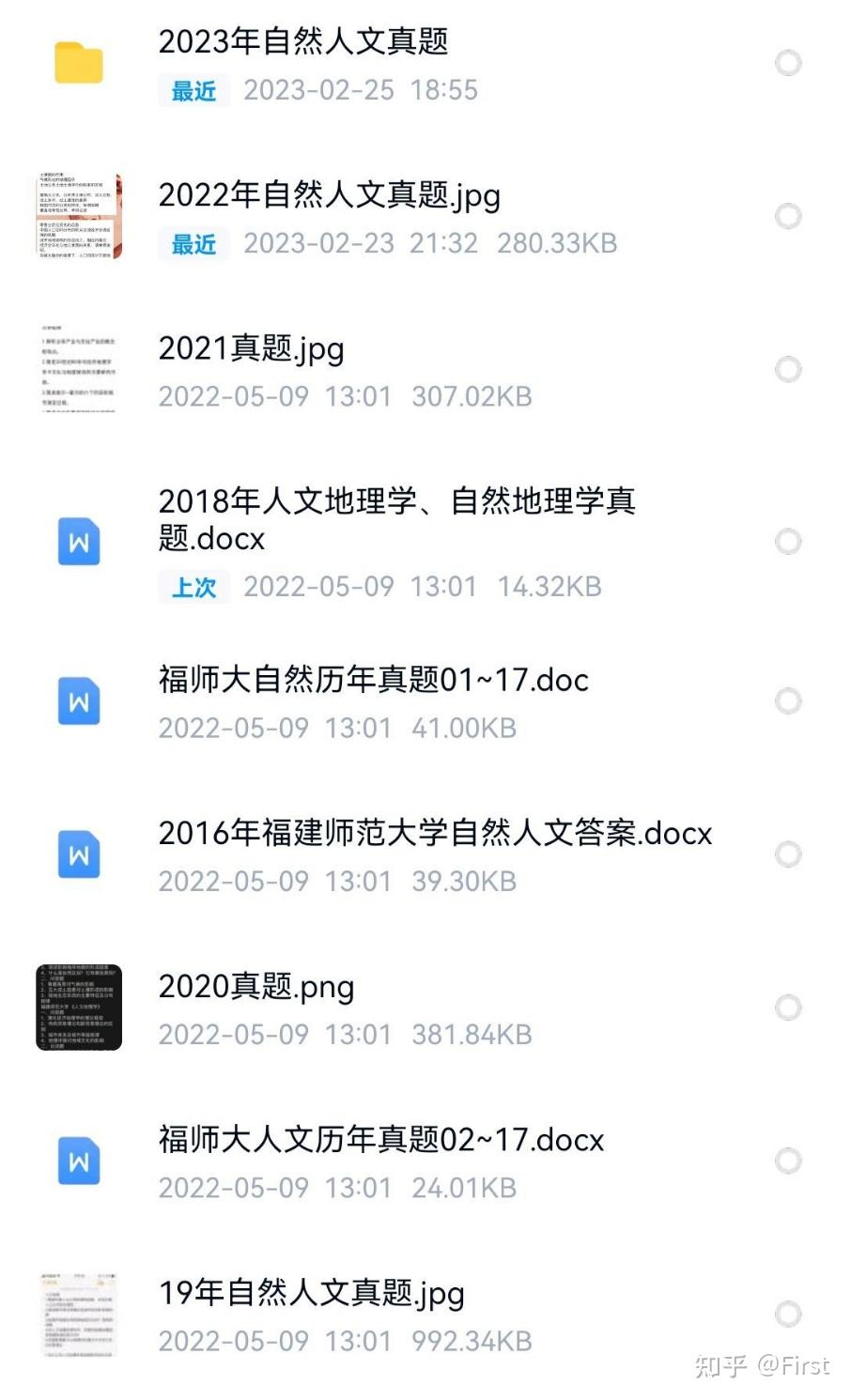Select the 2023年自然人文真题 folder circle
This screenshot has width=851, height=1400.
[788, 63]
